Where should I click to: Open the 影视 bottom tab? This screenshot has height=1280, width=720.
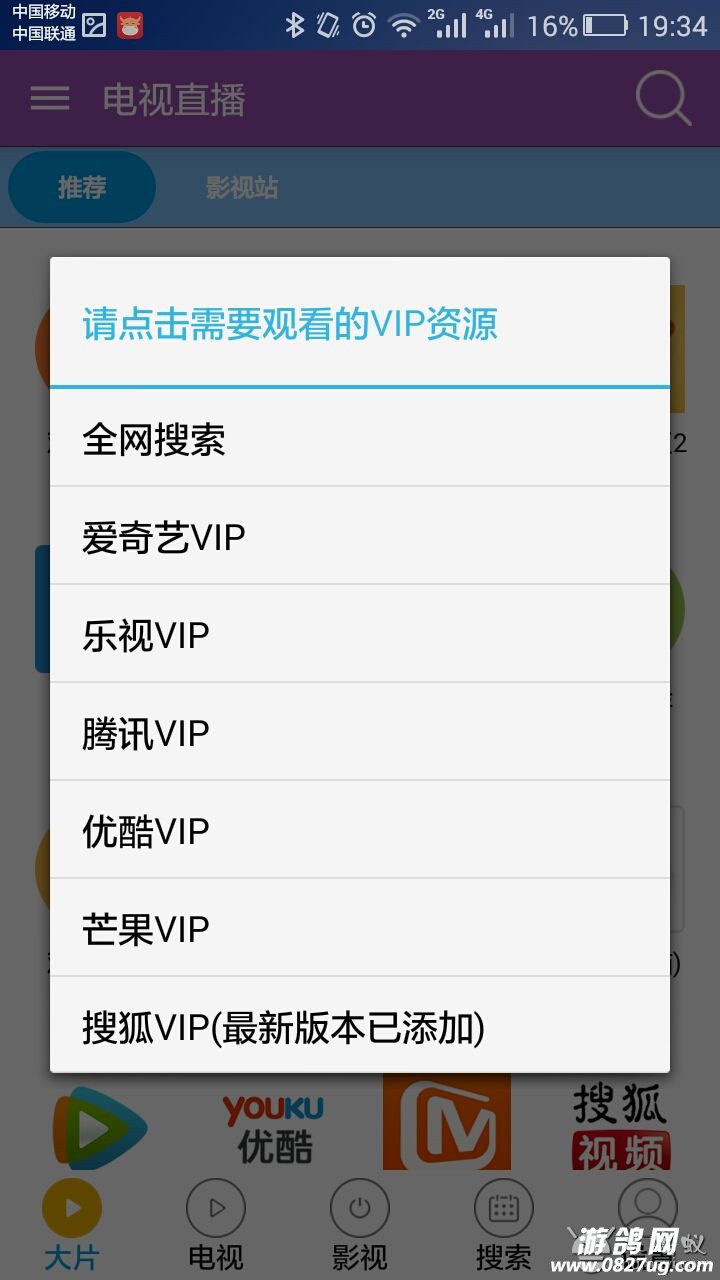[x=359, y=1225]
